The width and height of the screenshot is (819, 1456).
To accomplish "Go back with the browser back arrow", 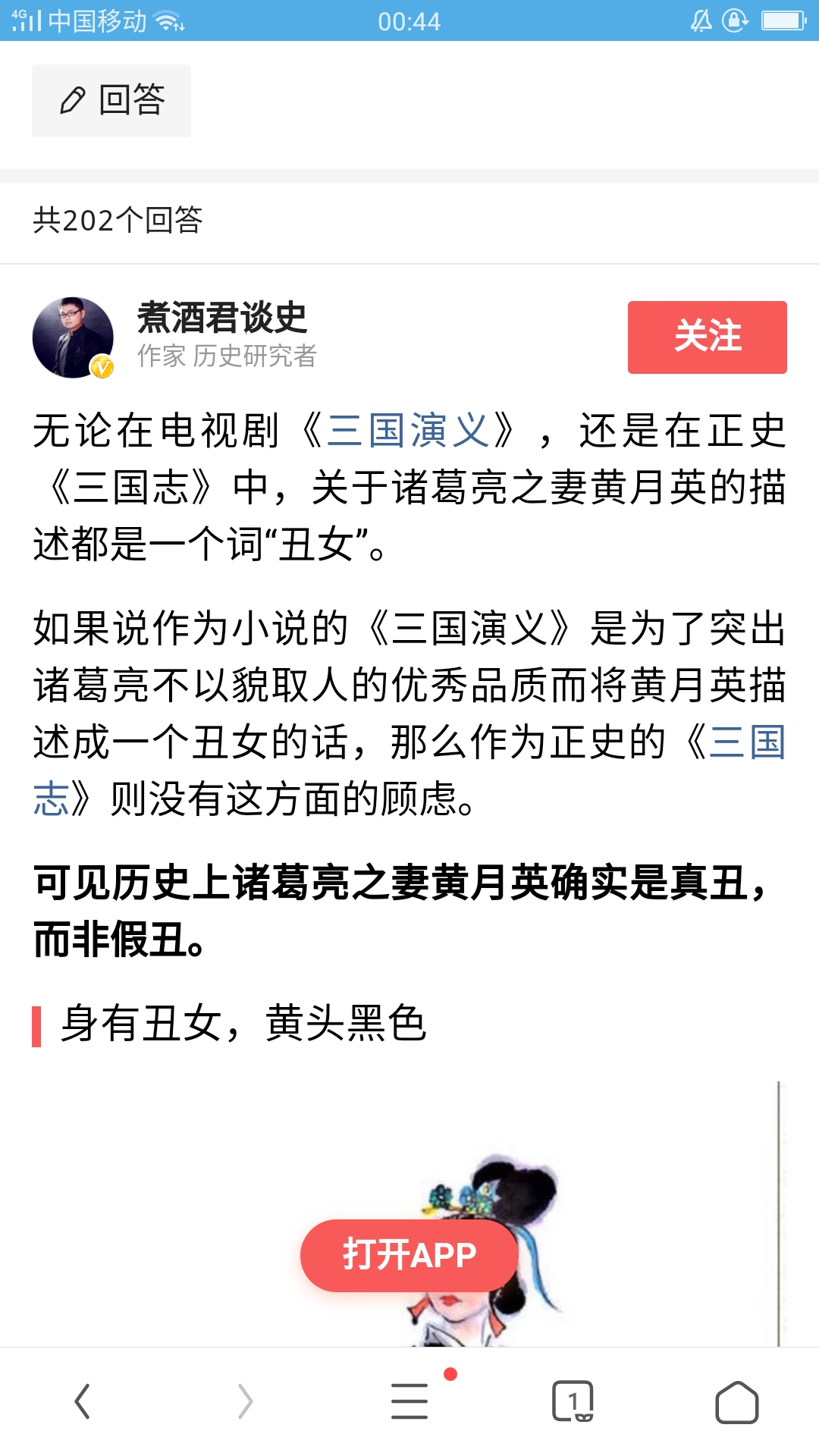I will [x=82, y=1401].
